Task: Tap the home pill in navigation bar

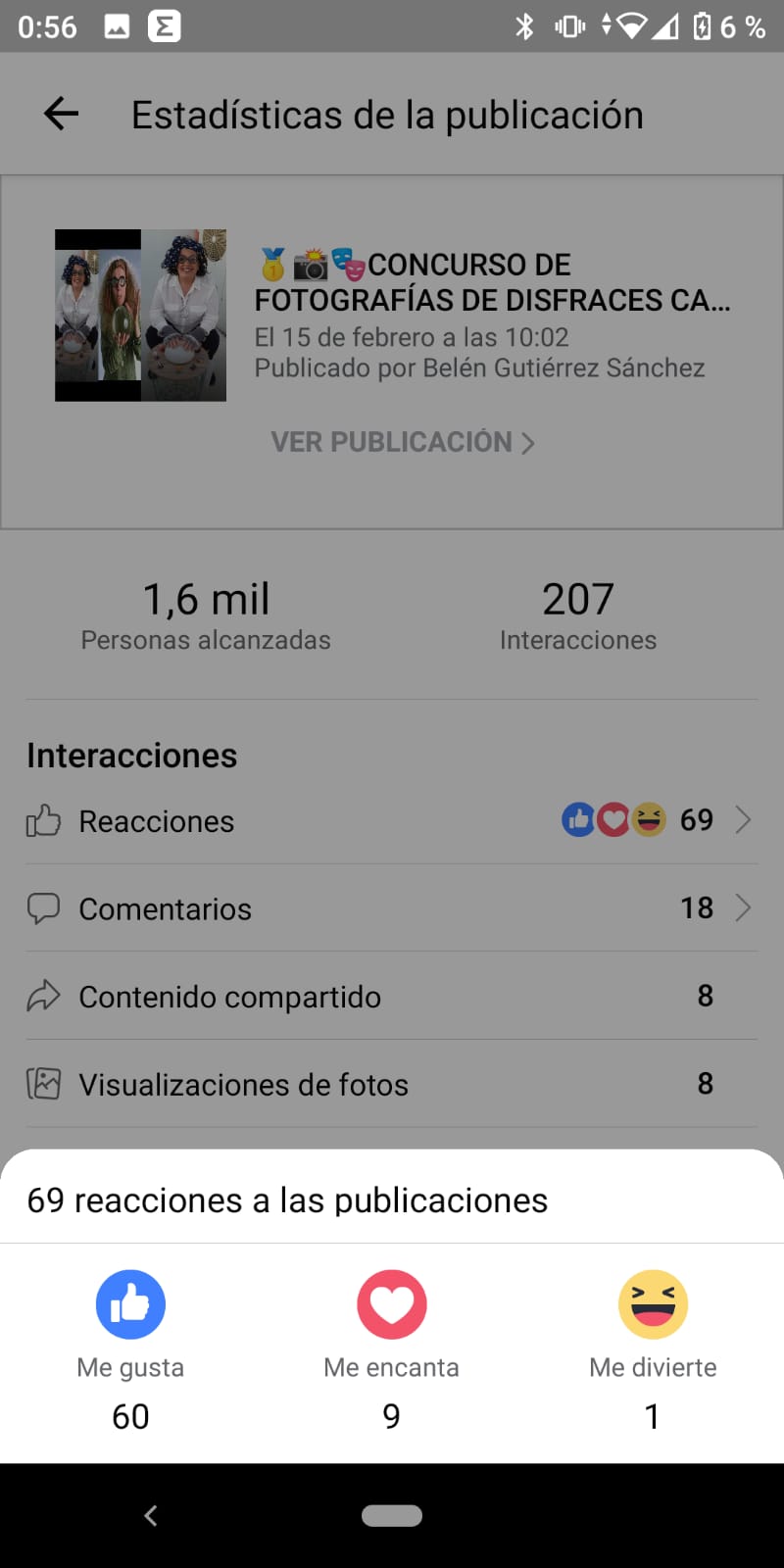Action: point(392,1515)
